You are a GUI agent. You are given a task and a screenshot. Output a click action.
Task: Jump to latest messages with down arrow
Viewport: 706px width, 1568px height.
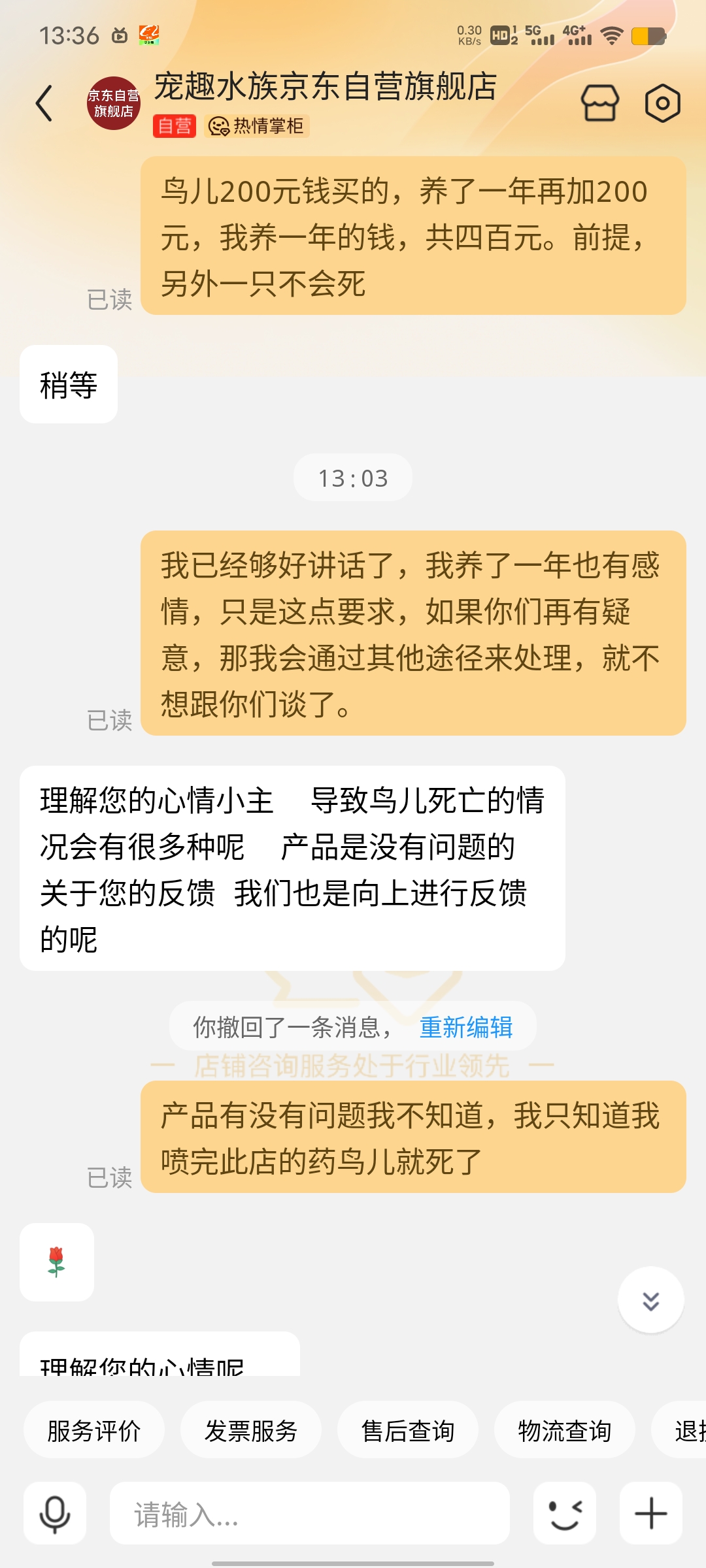click(650, 1301)
